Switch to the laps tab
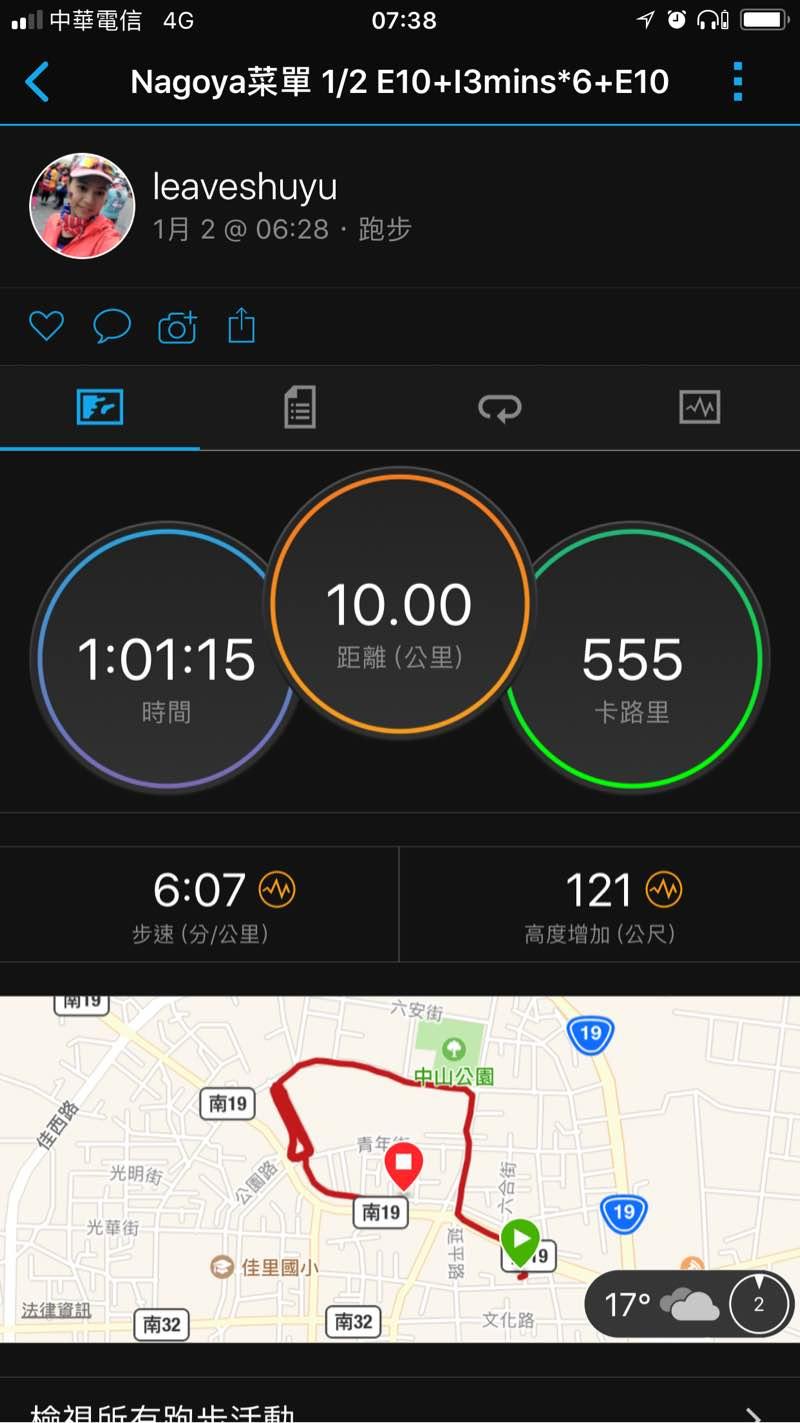Image resolution: width=800 pixels, height=1423 pixels. [x=499, y=408]
